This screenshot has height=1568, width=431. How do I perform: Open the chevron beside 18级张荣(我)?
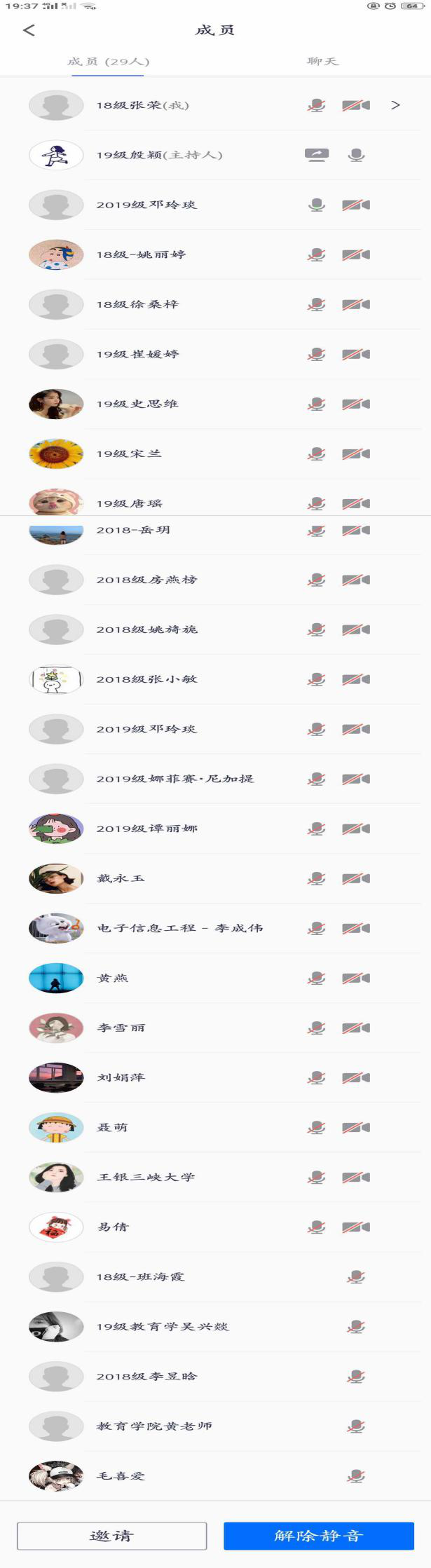point(395,105)
